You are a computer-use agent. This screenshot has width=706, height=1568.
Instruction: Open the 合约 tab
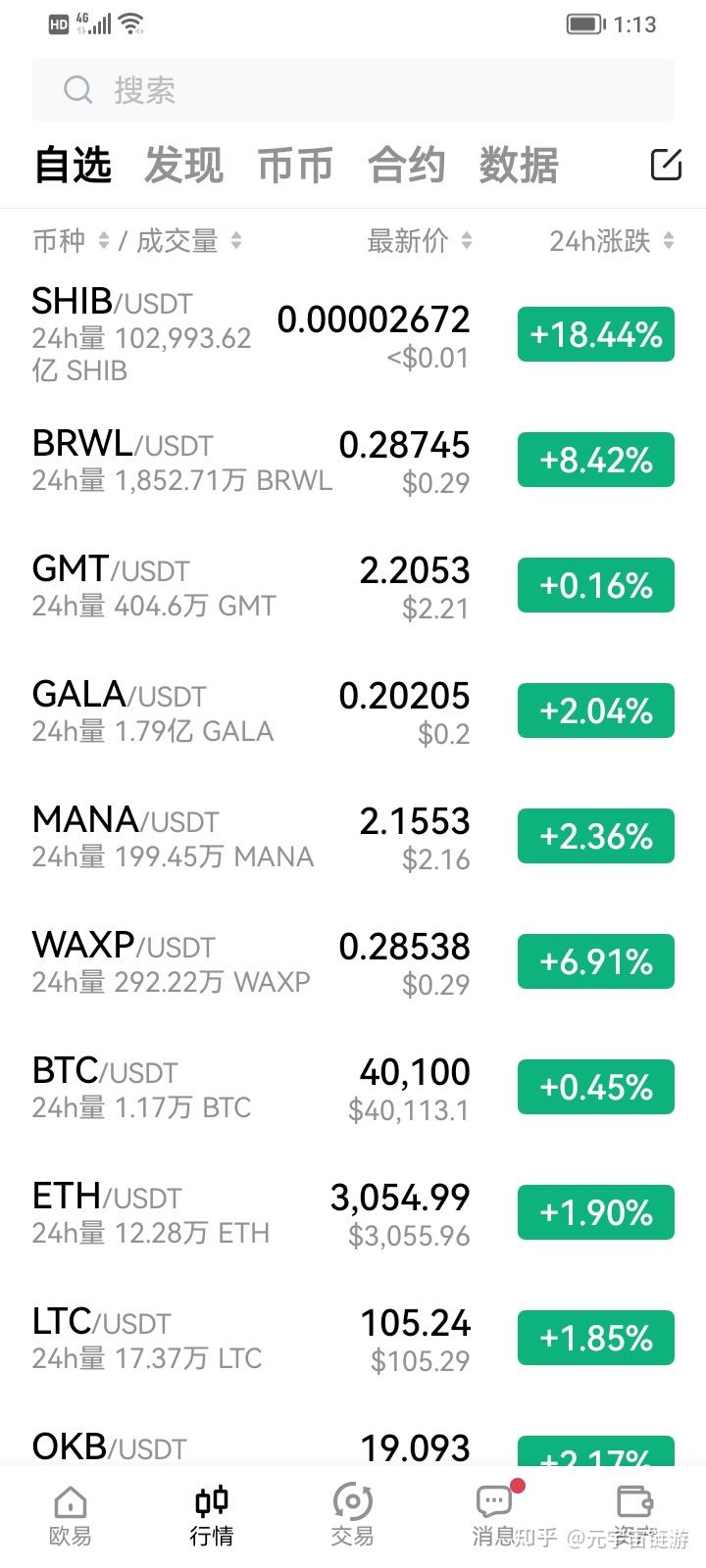[407, 165]
